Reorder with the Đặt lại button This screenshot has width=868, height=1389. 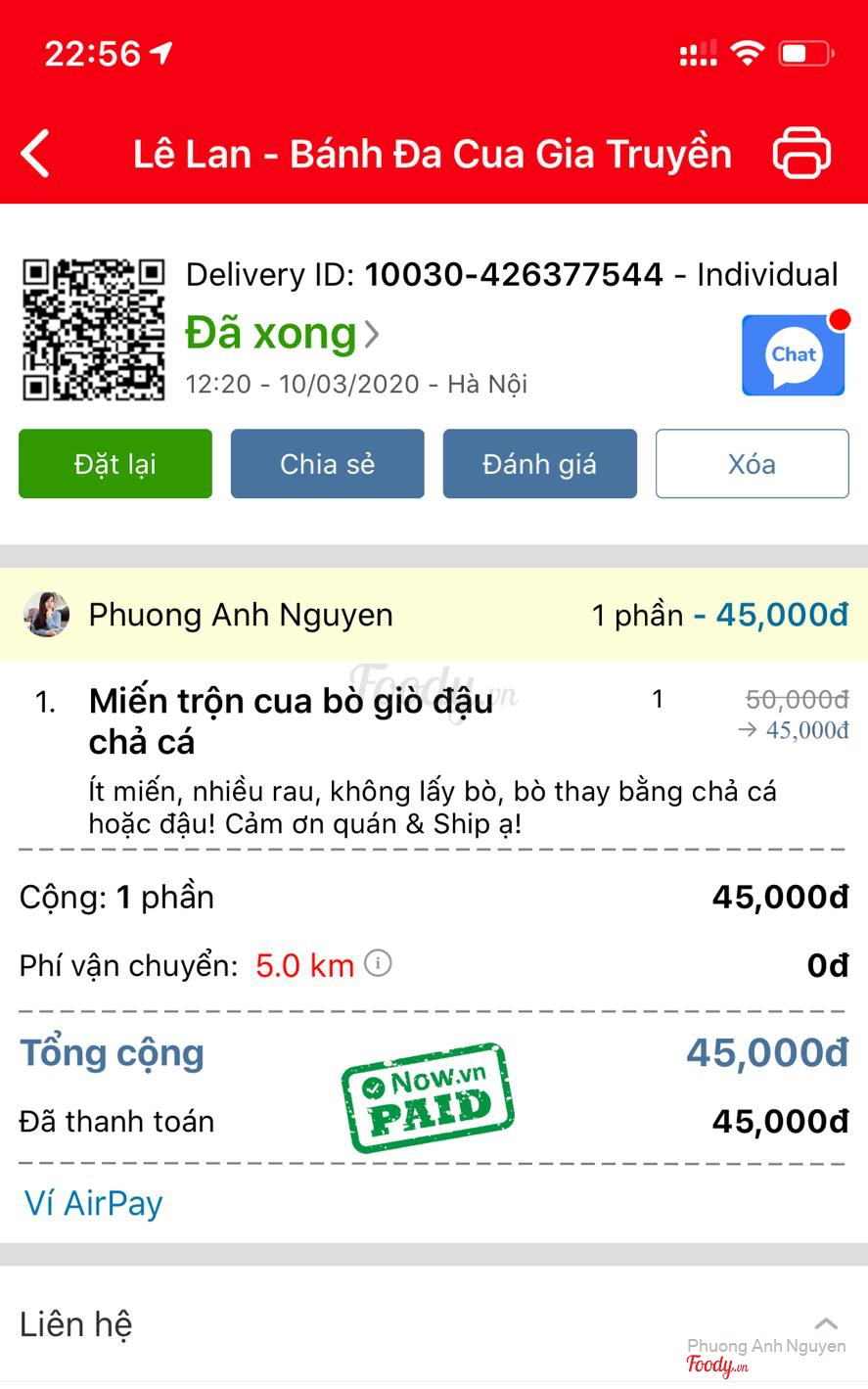pyautogui.click(x=115, y=464)
